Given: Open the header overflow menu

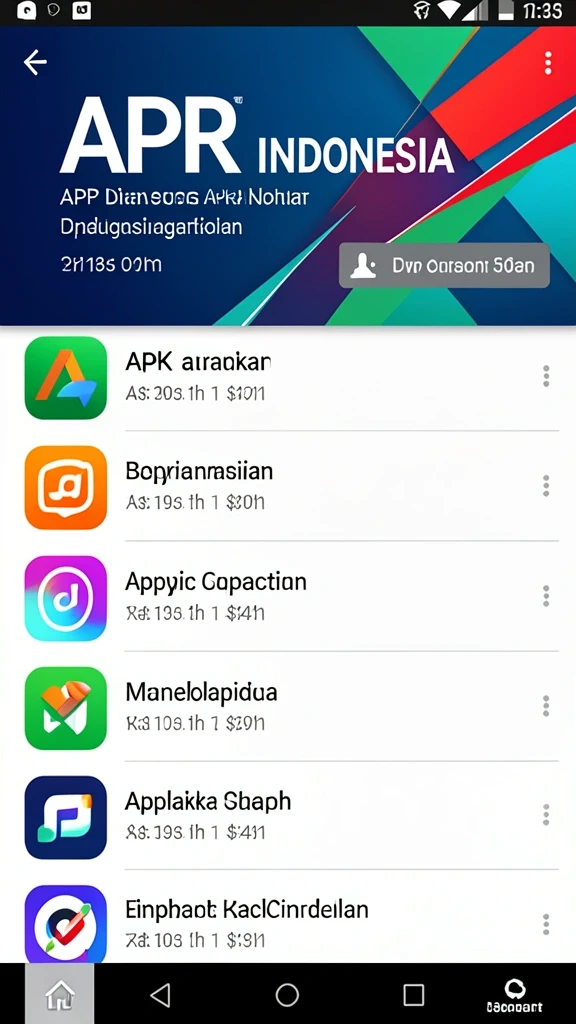Looking at the screenshot, I should tap(547, 63).
